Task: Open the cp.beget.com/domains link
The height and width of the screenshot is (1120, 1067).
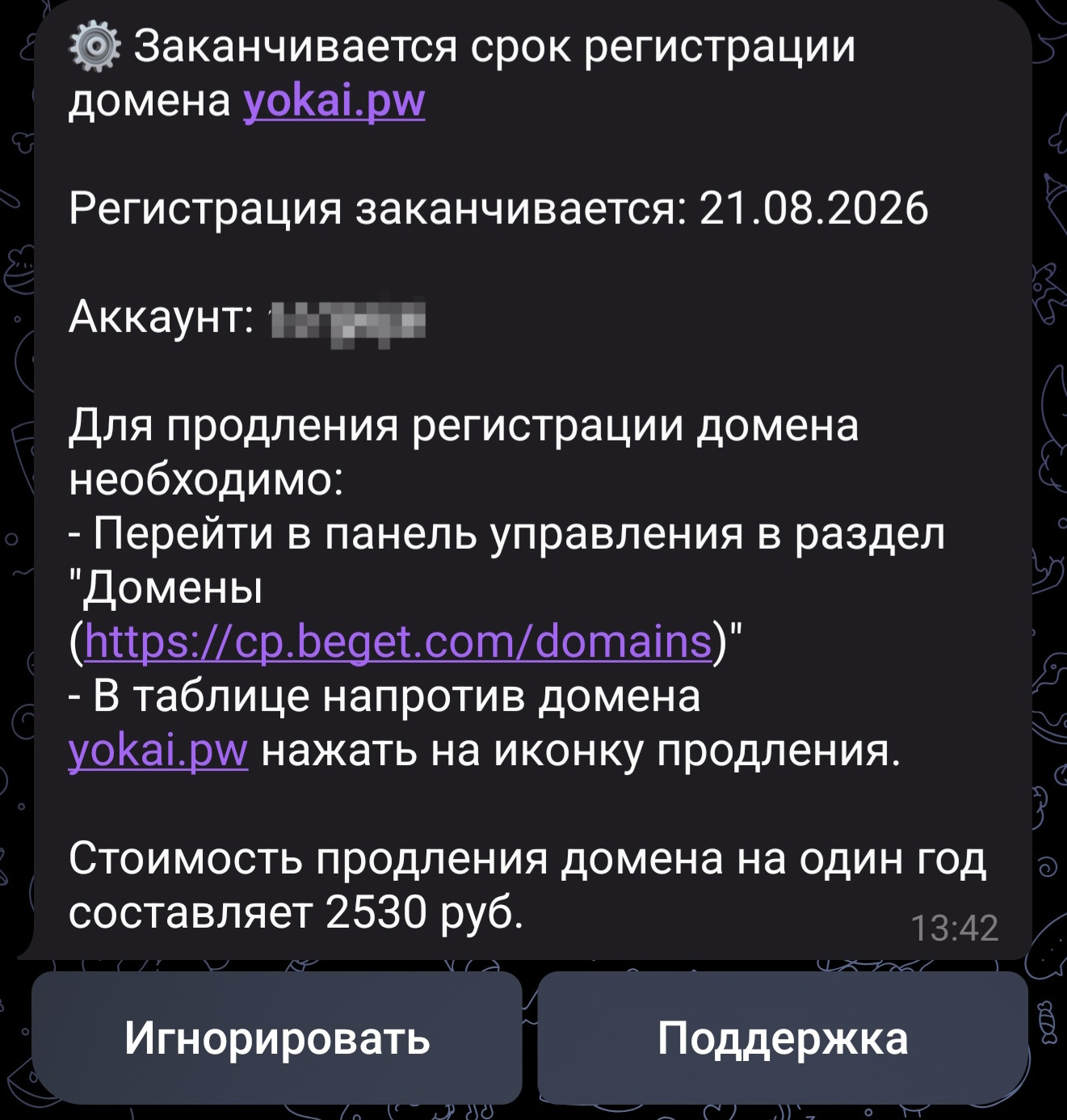Action: pos(397,642)
